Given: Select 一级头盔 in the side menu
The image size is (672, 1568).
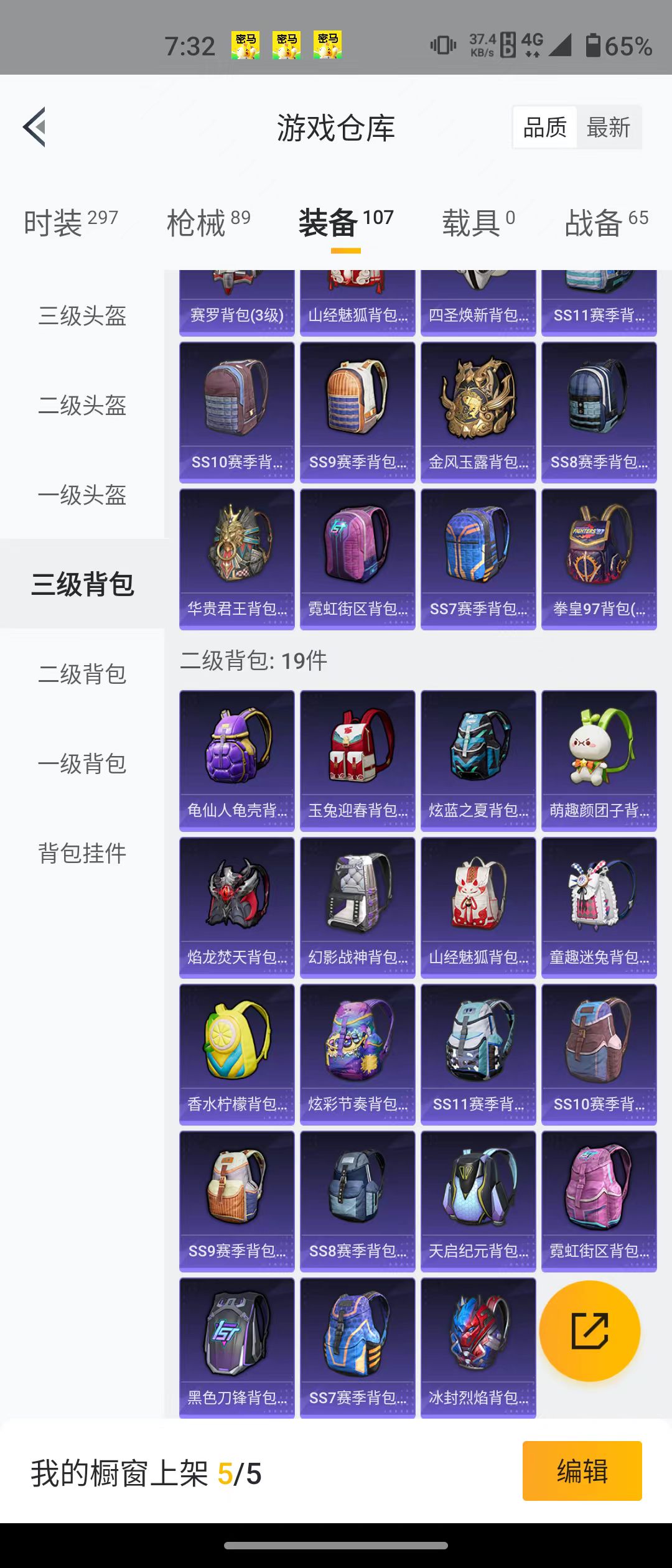Looking at the screenshot, I should (82, 495).
